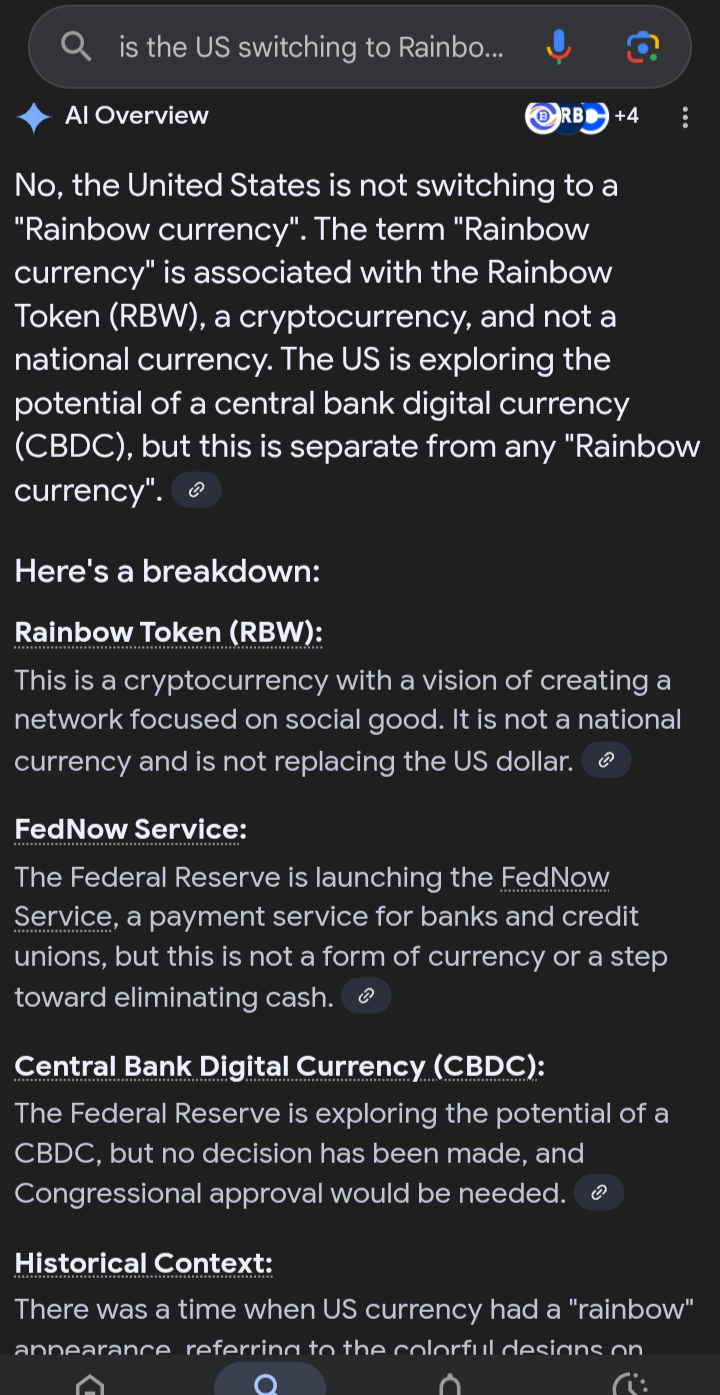
Task: Open source link after the RBW paragraph
Action: 605,761
